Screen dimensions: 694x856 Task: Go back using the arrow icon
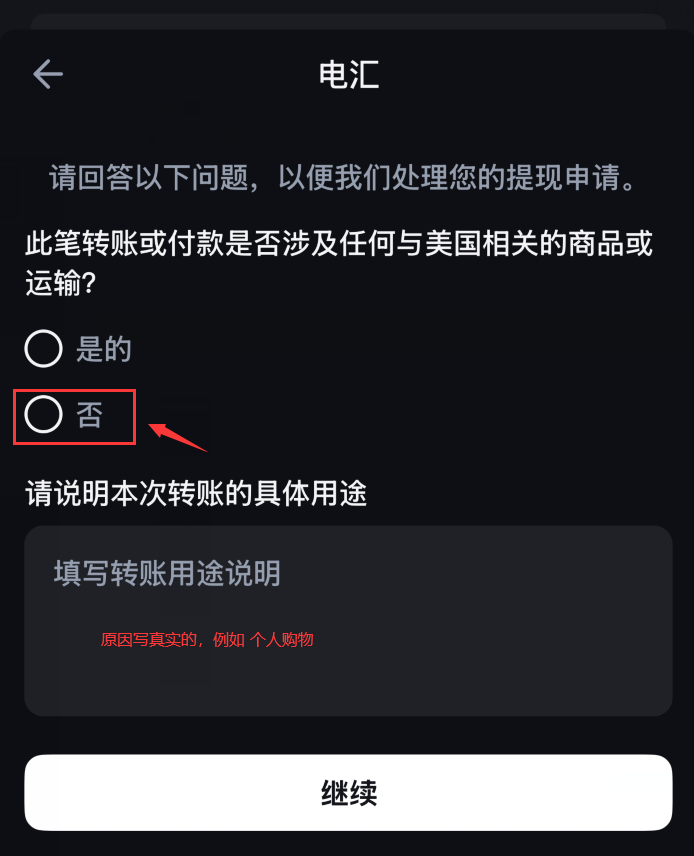pos(47,74)
